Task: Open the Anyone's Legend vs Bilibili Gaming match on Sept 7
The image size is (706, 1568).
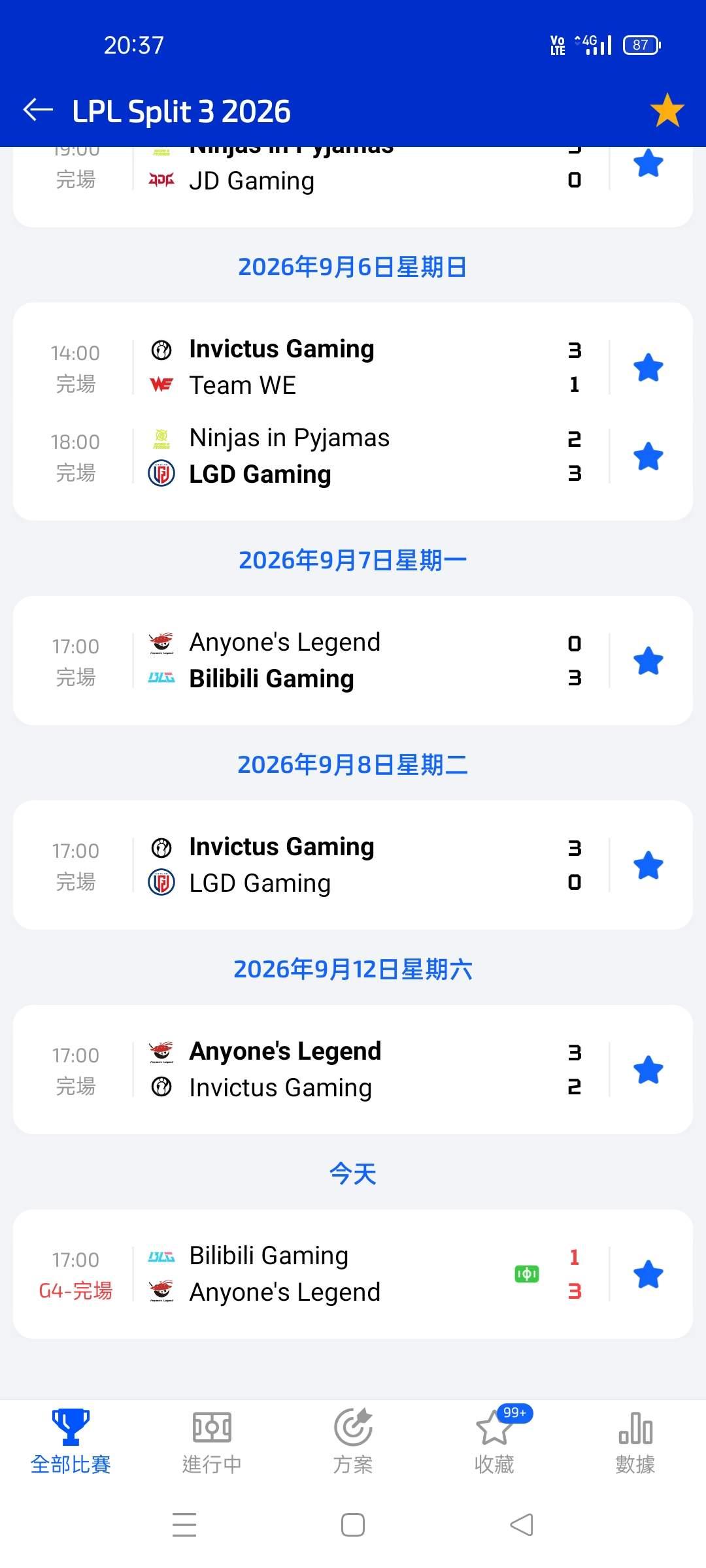Action: tap(311, 661)
